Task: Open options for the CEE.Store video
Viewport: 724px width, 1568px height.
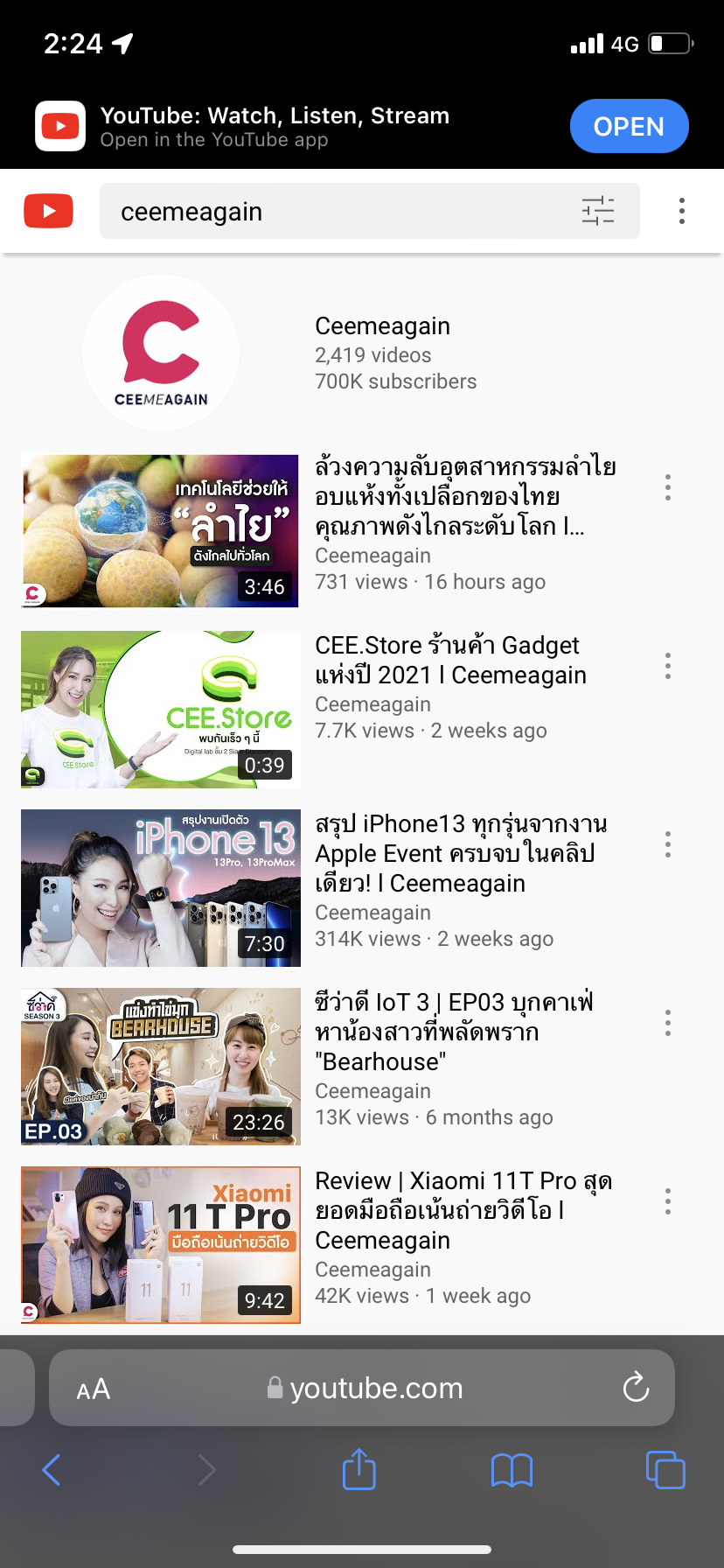Action: 668,666
